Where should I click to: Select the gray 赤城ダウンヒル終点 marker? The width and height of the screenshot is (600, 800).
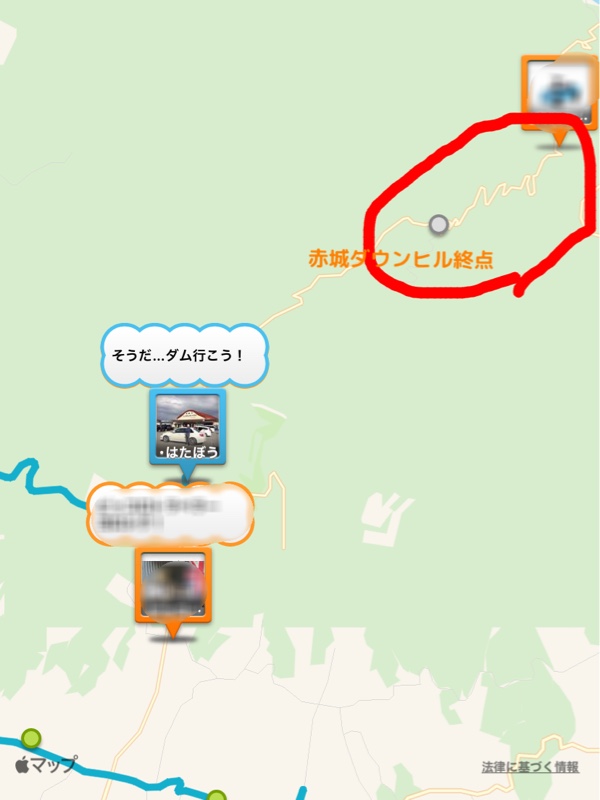point(438,223)
